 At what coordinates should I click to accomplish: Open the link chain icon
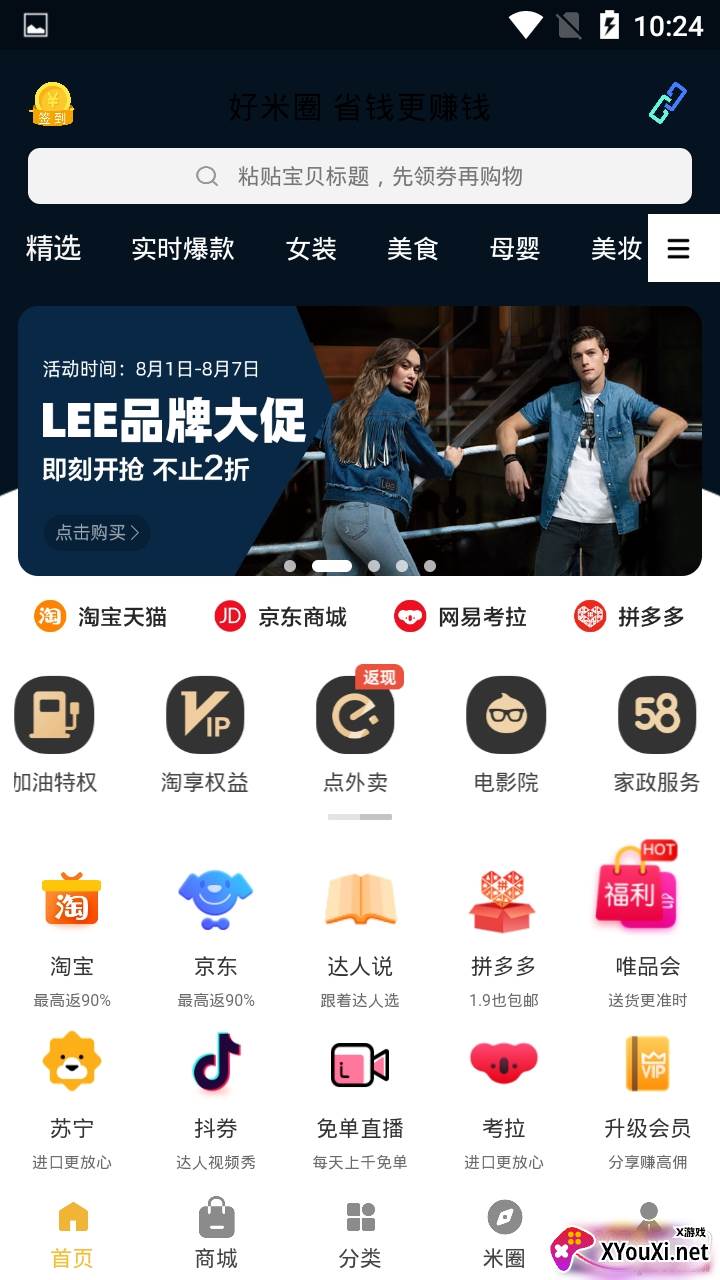tap(667, 103)
